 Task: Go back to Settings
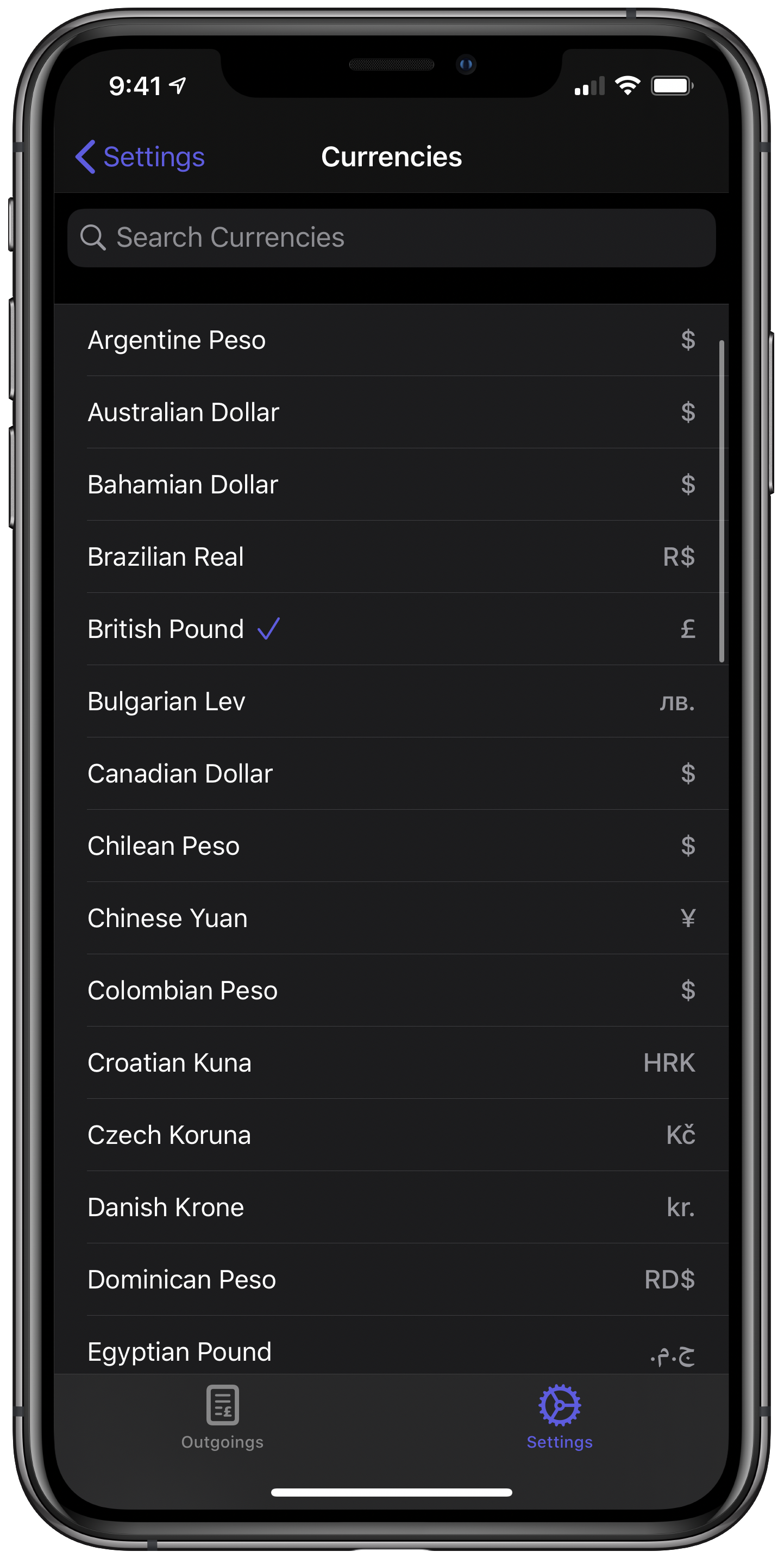pos(141,157)
